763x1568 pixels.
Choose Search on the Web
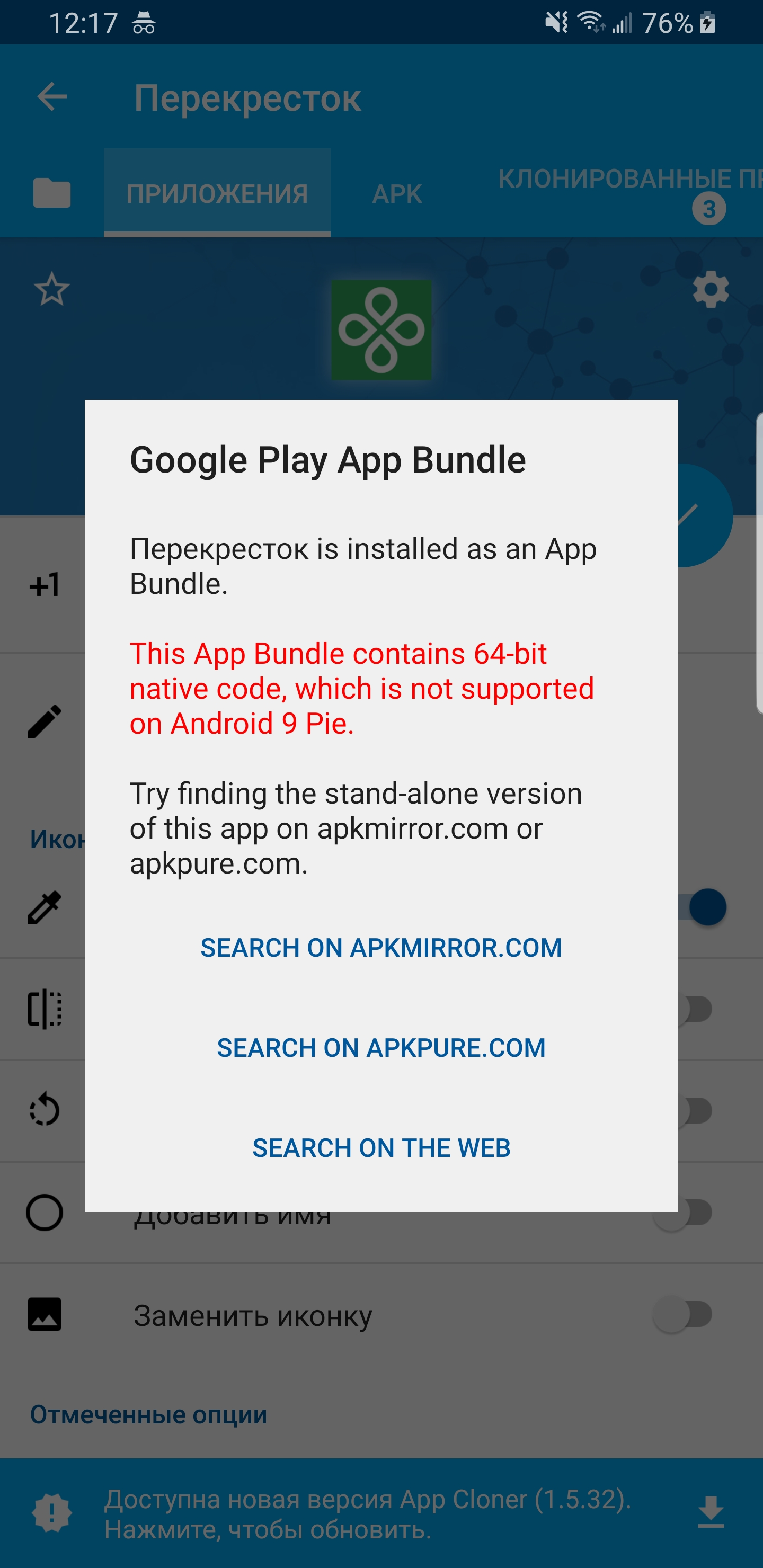381,1148
